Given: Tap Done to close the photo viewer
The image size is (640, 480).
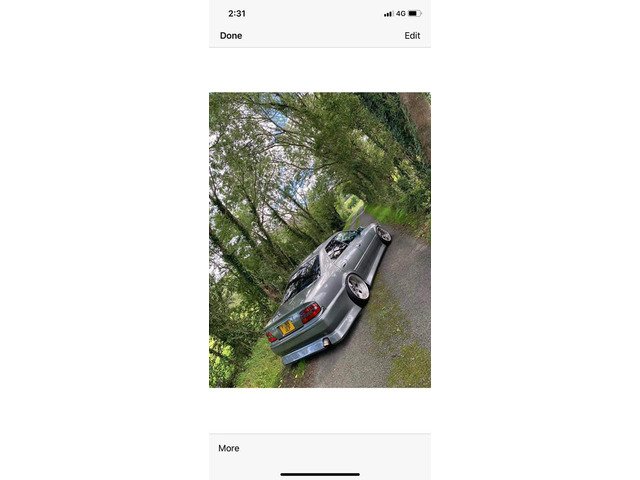Looking at the screenshot, I should click(x=231, y=36).
